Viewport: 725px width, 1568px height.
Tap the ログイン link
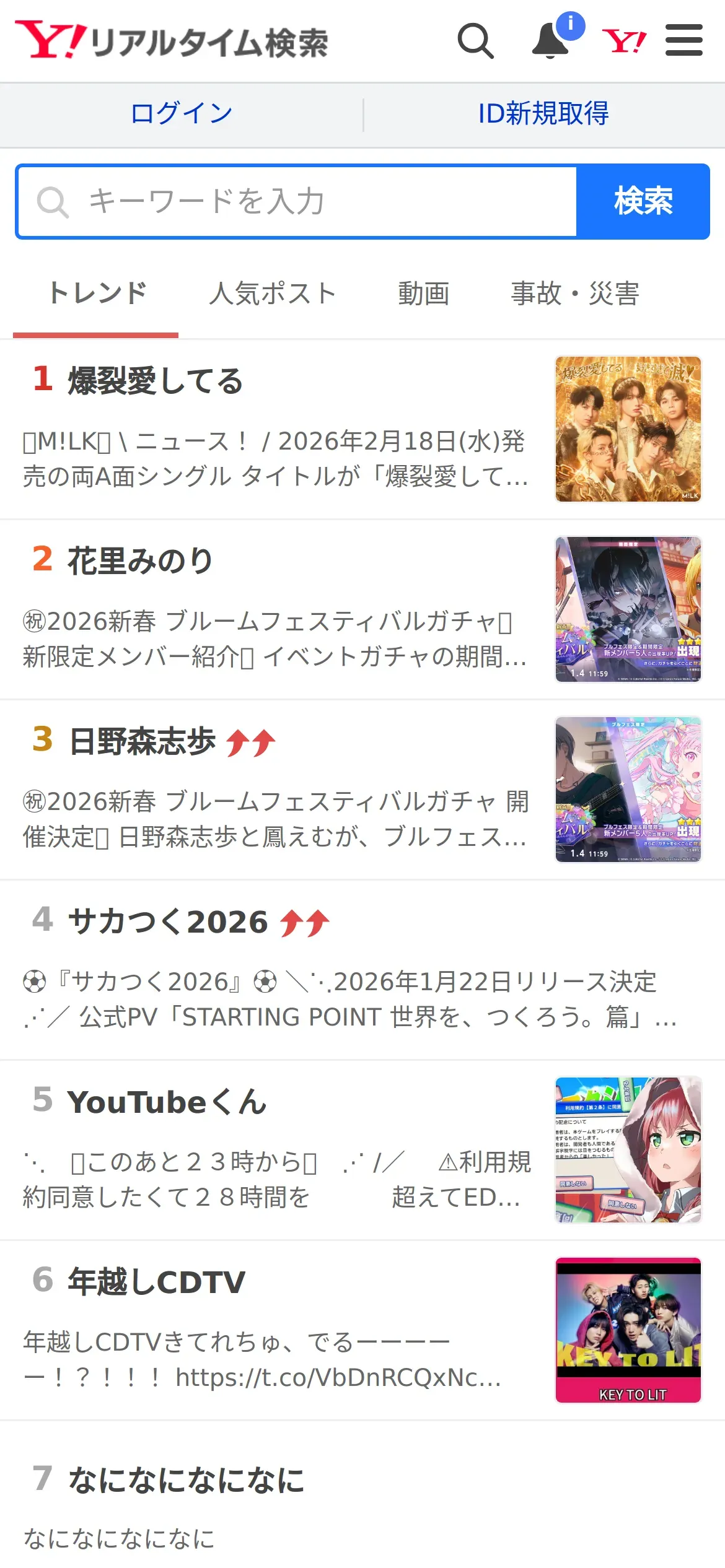click(182, 114)
